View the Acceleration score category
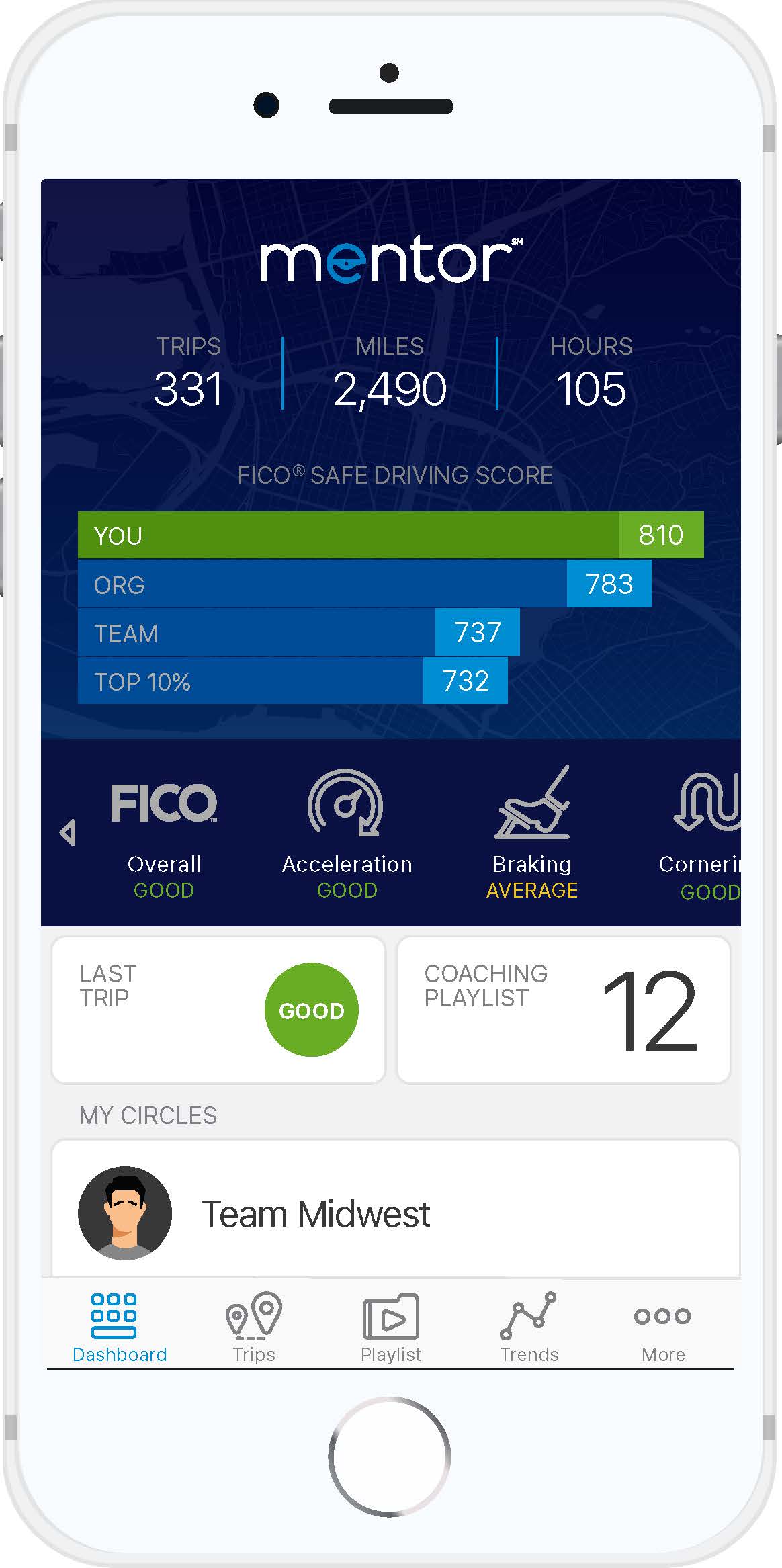Image resolution: width=782 pixels, height=1568 pixels. [347, 833]
